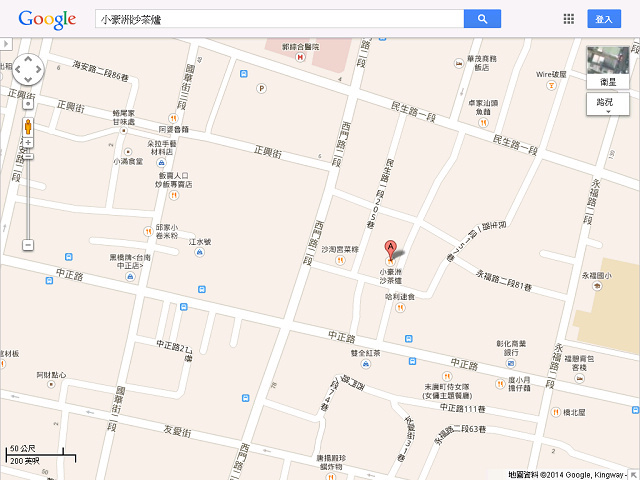Collapse the left side panel arrow
This screenshot has width=640, height=480.
pyautogui.click(x=5, y=44)
